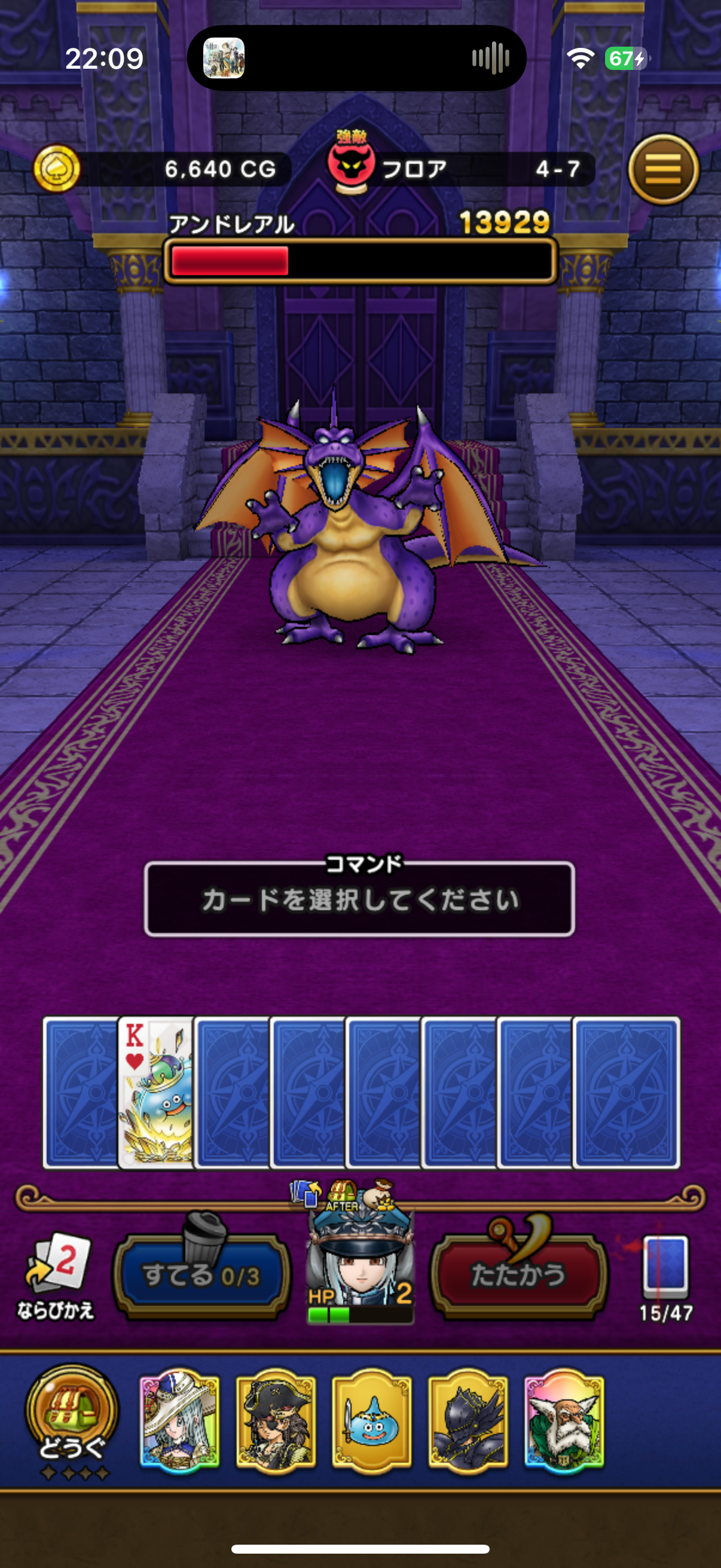This screenshot has height=1568, width=721.
Task: Tap the たたかう fight button
Action: (518, 1275)
